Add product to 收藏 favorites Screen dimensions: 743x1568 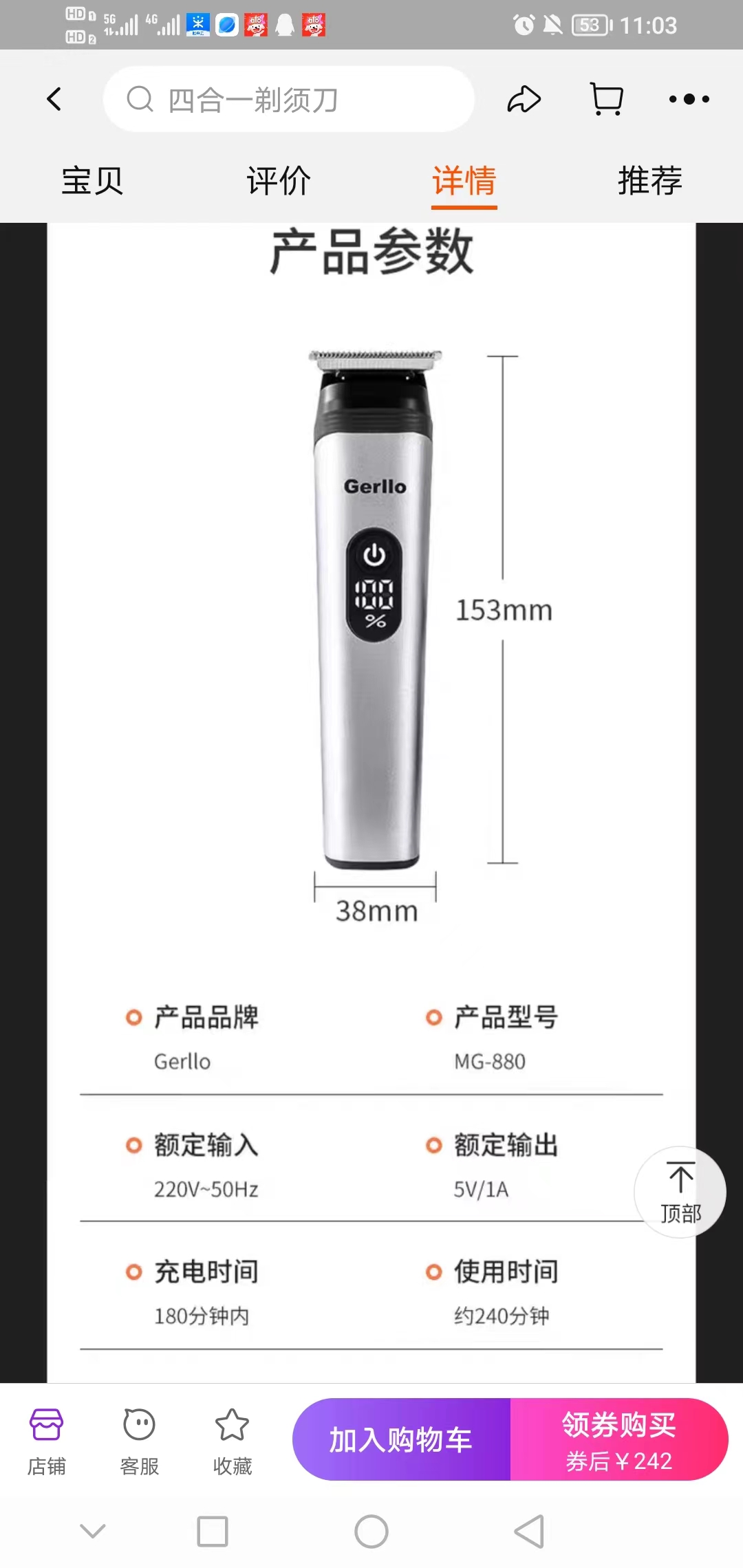coord(232,1441)
